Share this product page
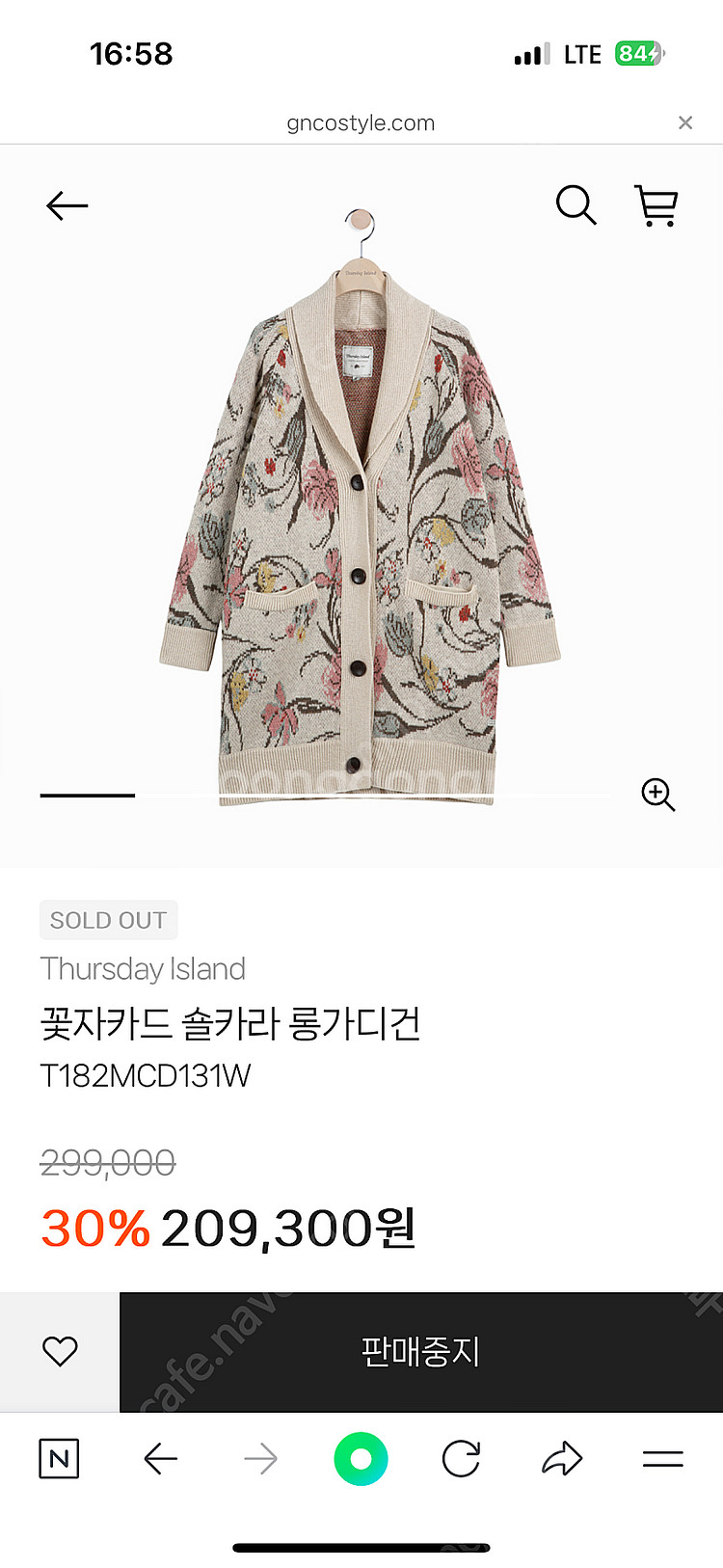 562,1459
